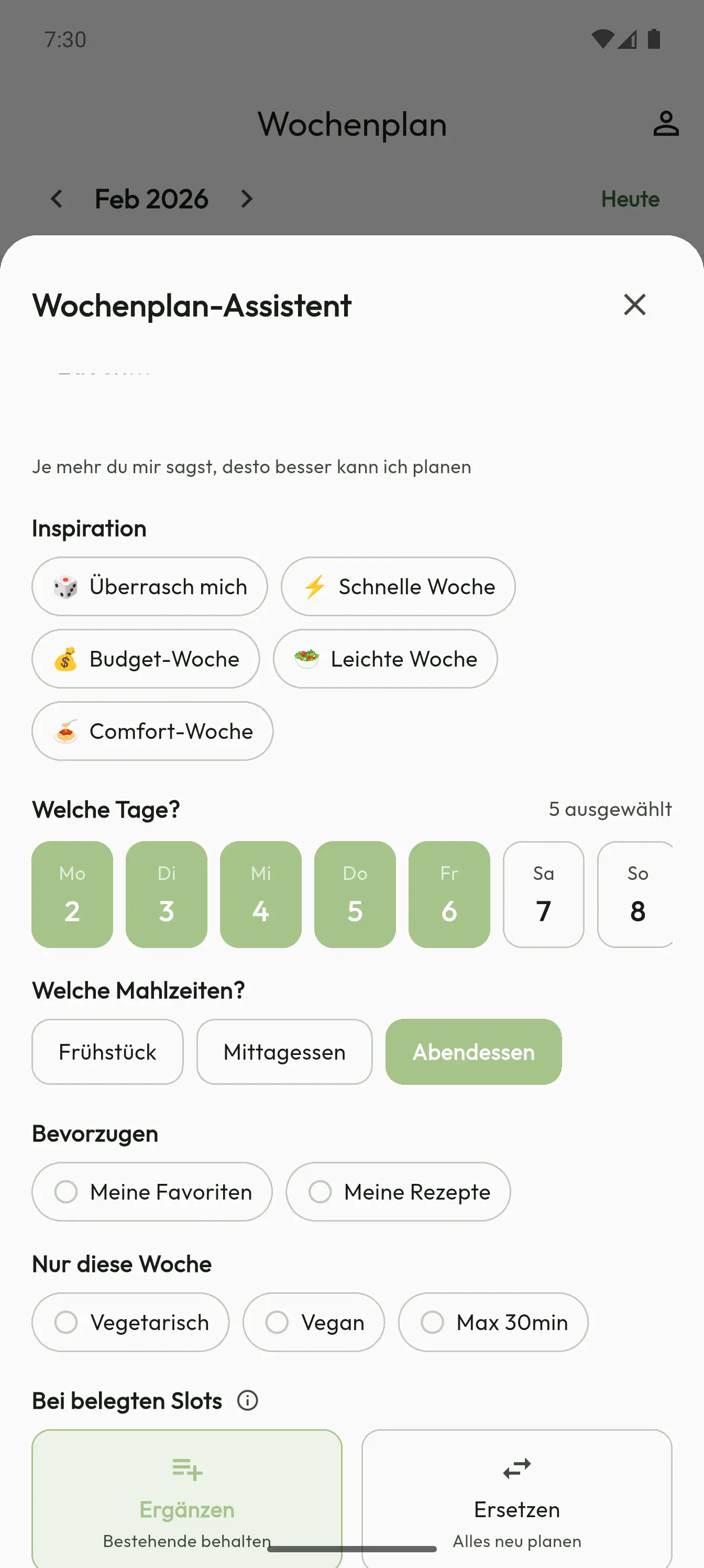The image size is (704, 1568).
Task: Choose the salad Leichte Woche option
Action: coord(308,659)
